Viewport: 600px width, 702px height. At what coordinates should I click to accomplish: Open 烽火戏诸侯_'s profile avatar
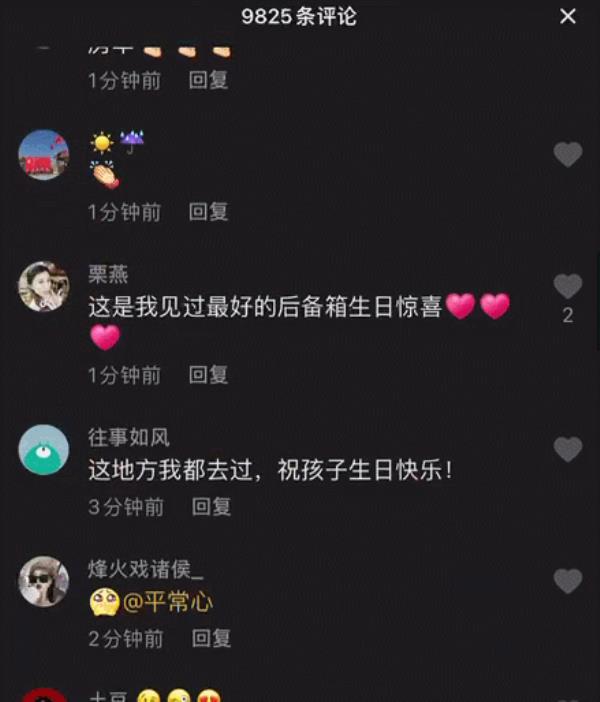(x=44, y=581)
